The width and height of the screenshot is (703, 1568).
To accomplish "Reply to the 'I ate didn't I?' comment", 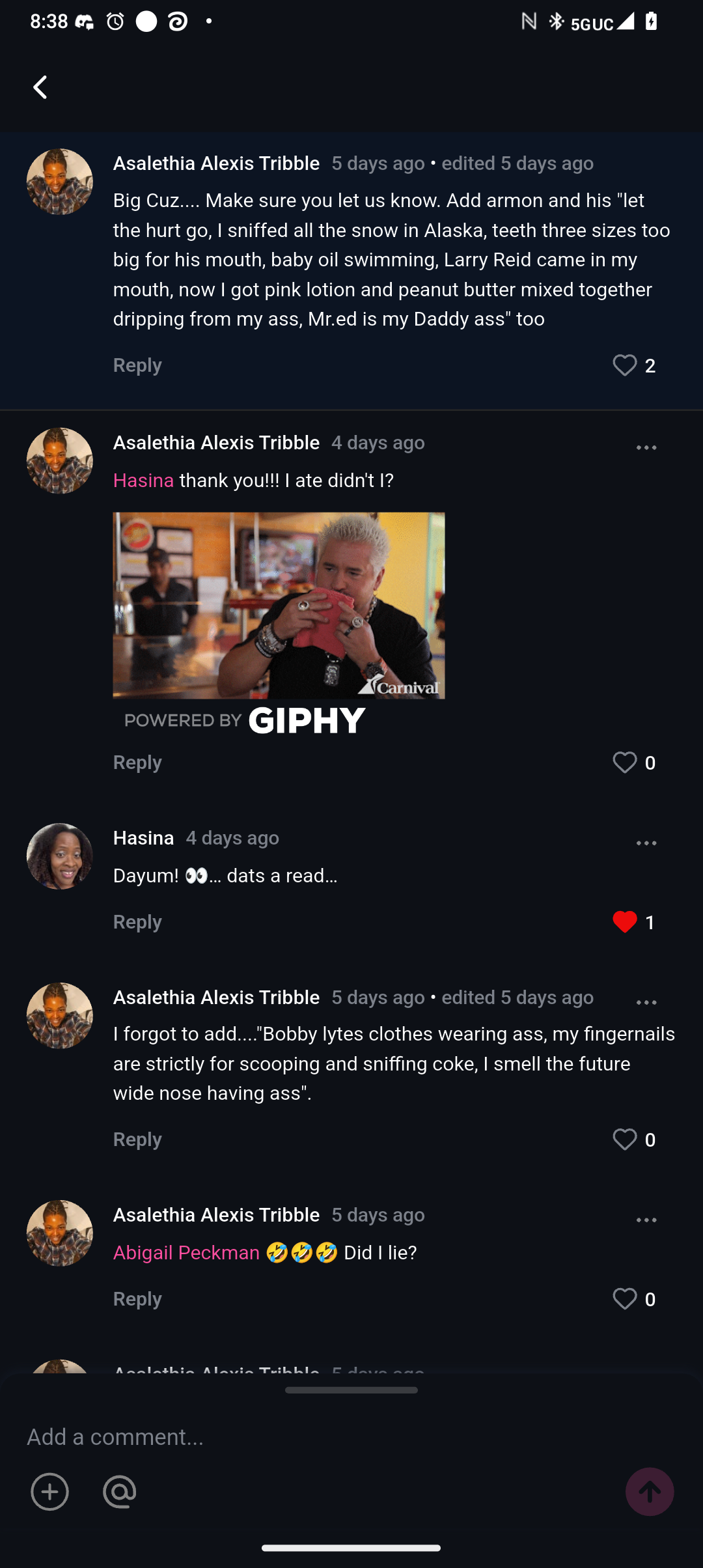I will 137,763.
